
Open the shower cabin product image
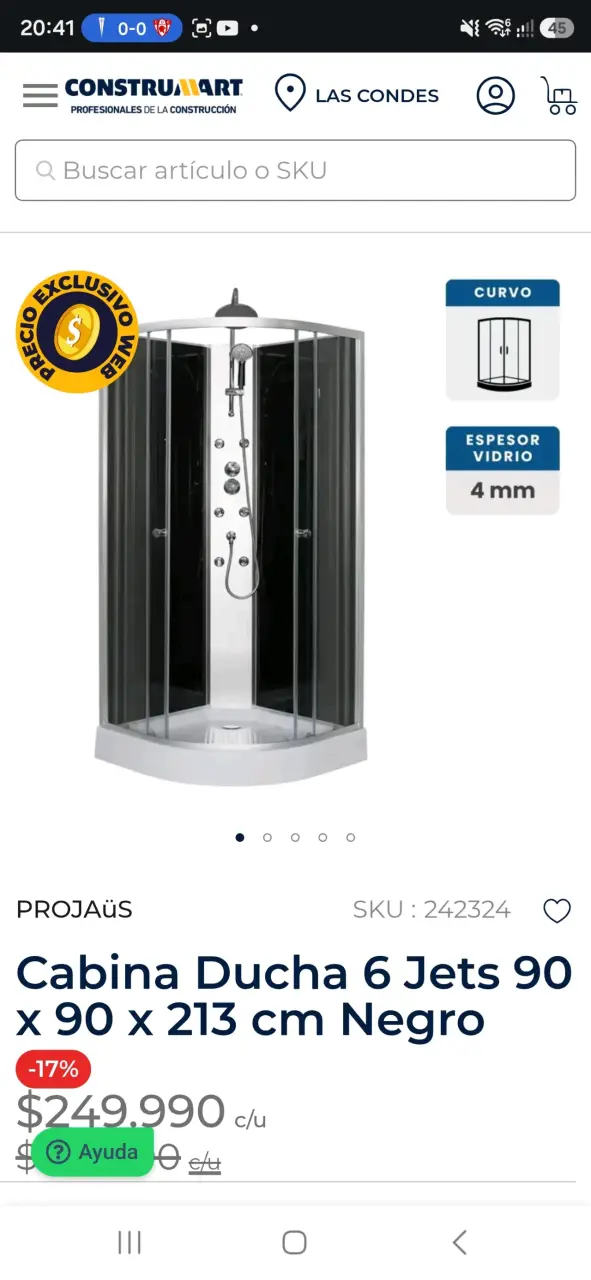click(x=232, y=538)
